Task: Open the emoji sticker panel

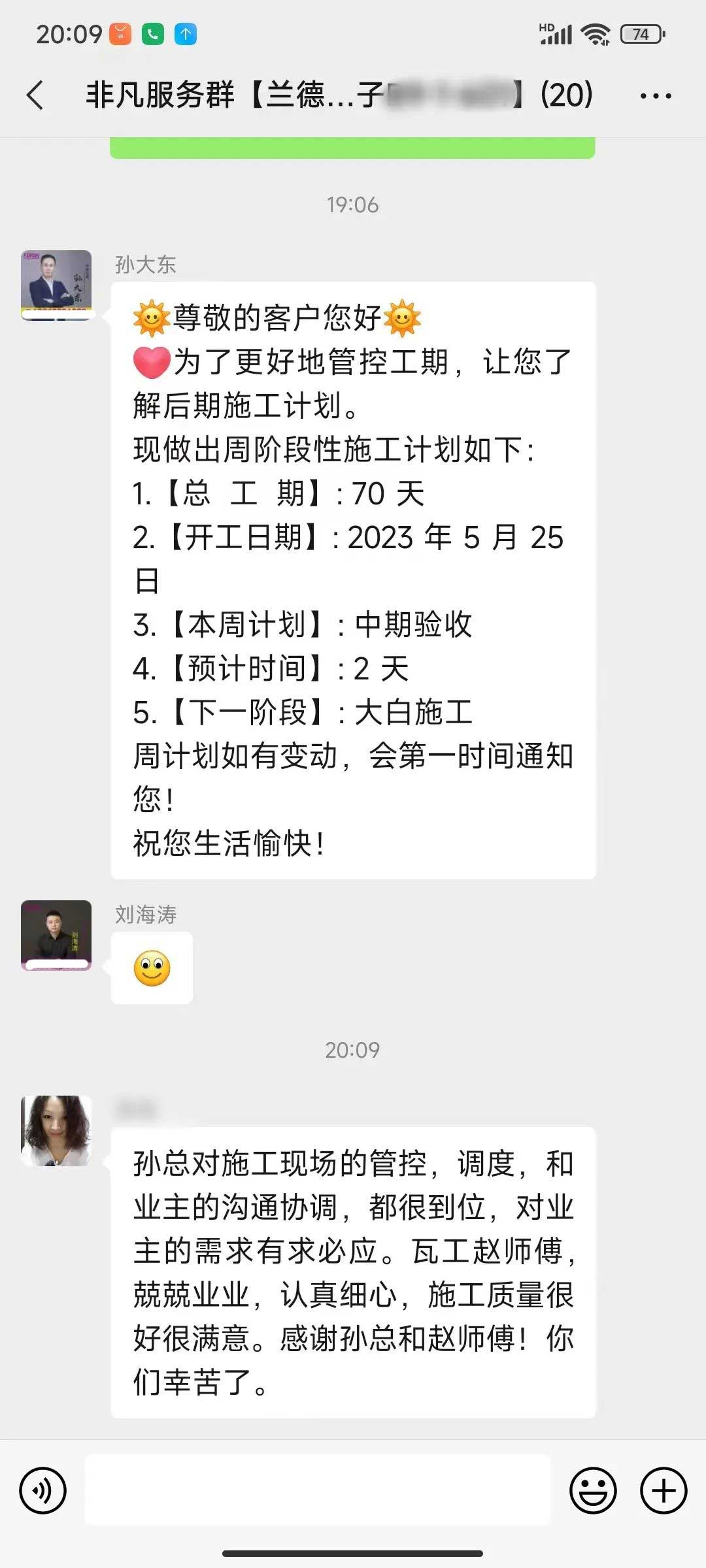Action: 593,1491
